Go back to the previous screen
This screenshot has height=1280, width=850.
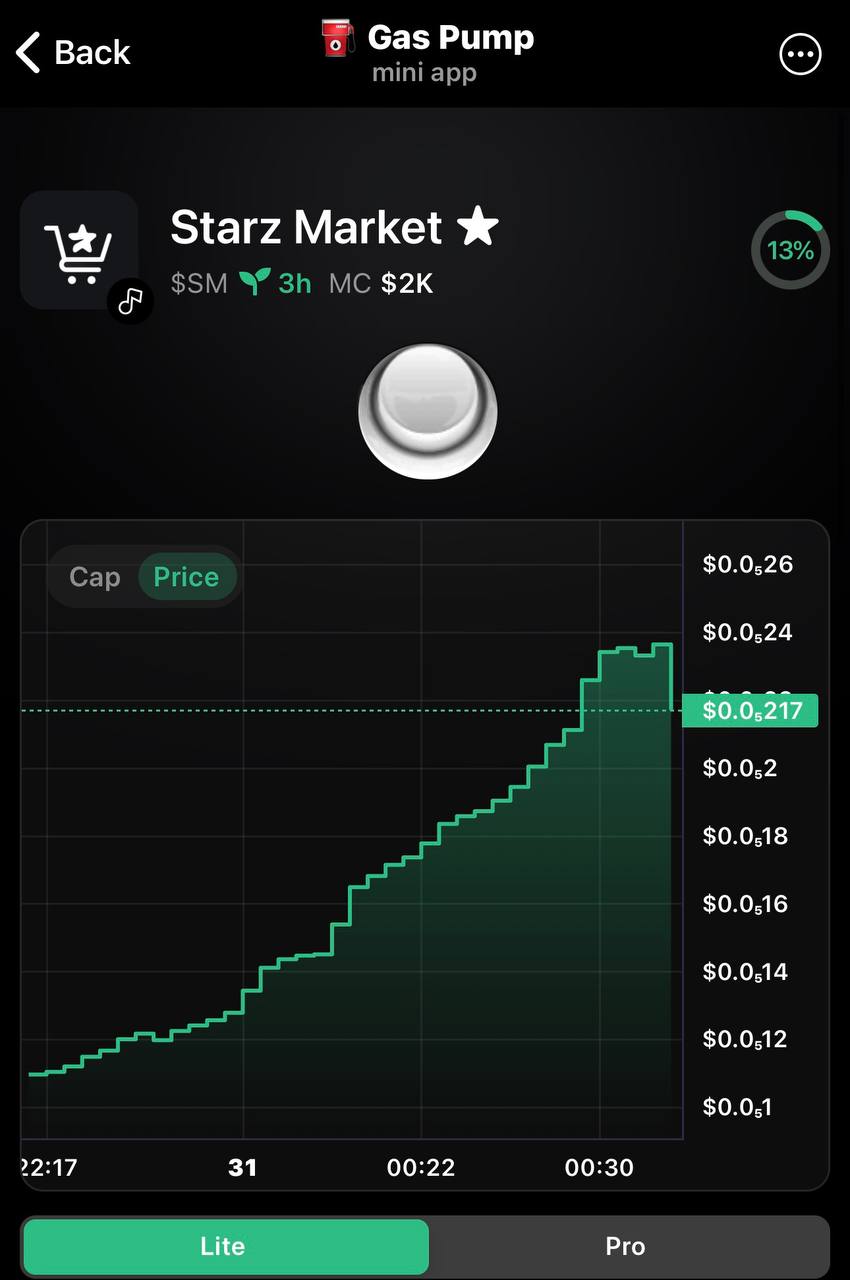point(74,52)
